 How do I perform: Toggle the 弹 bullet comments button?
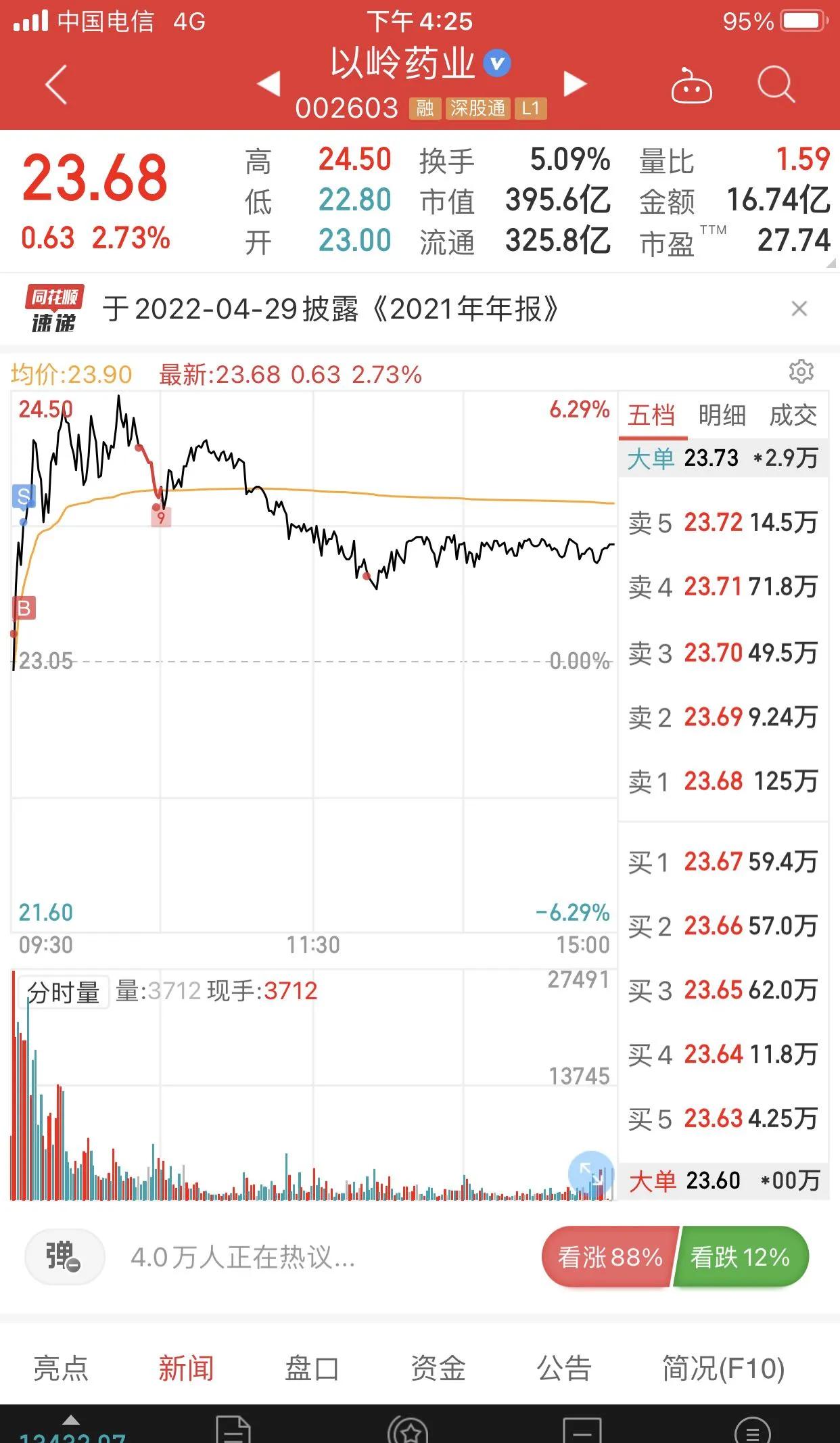[x=64, y=1256]
